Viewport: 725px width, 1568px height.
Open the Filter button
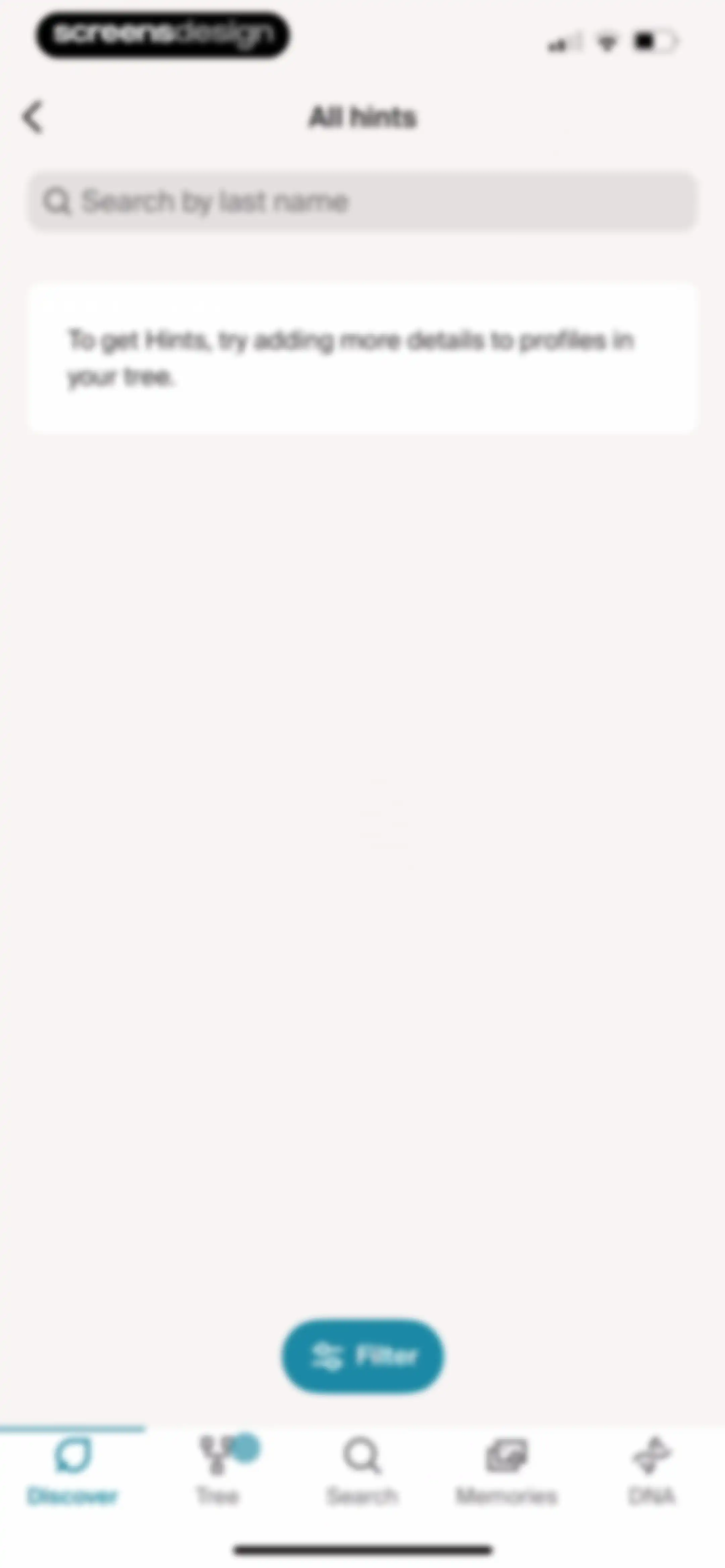pyautogui.click(x=363, y=1356)
